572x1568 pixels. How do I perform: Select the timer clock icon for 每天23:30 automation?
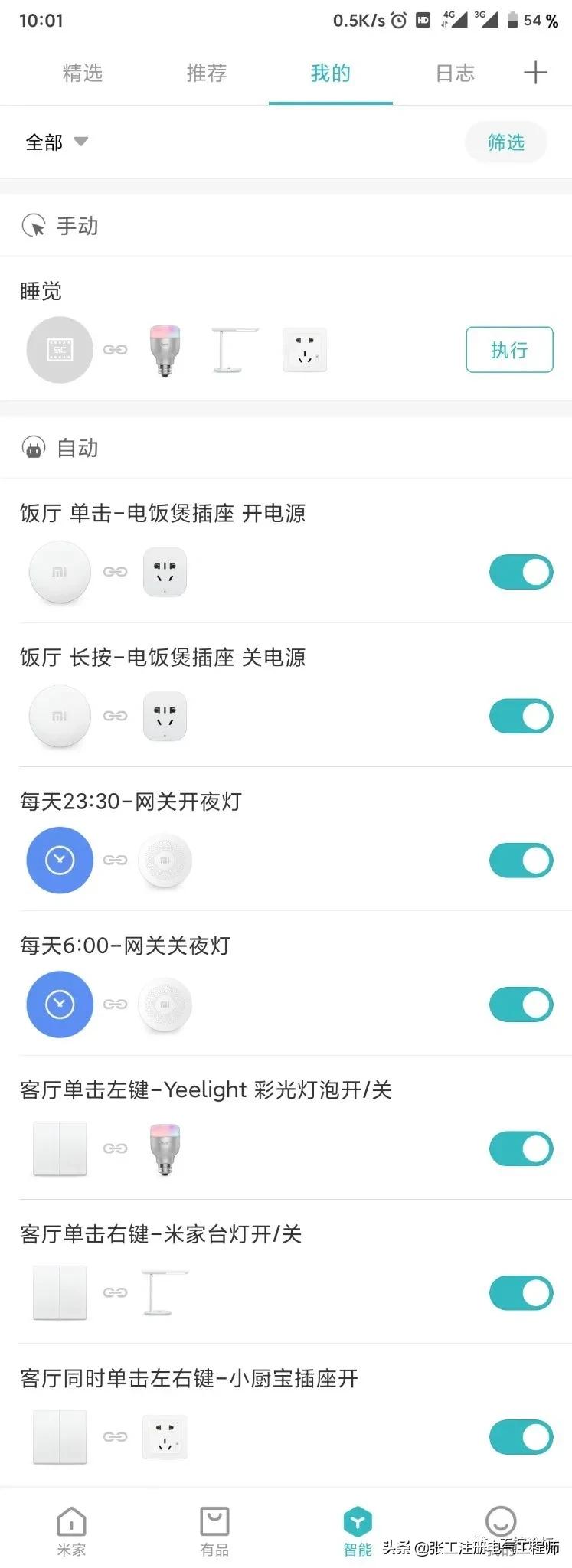point(59,860)
